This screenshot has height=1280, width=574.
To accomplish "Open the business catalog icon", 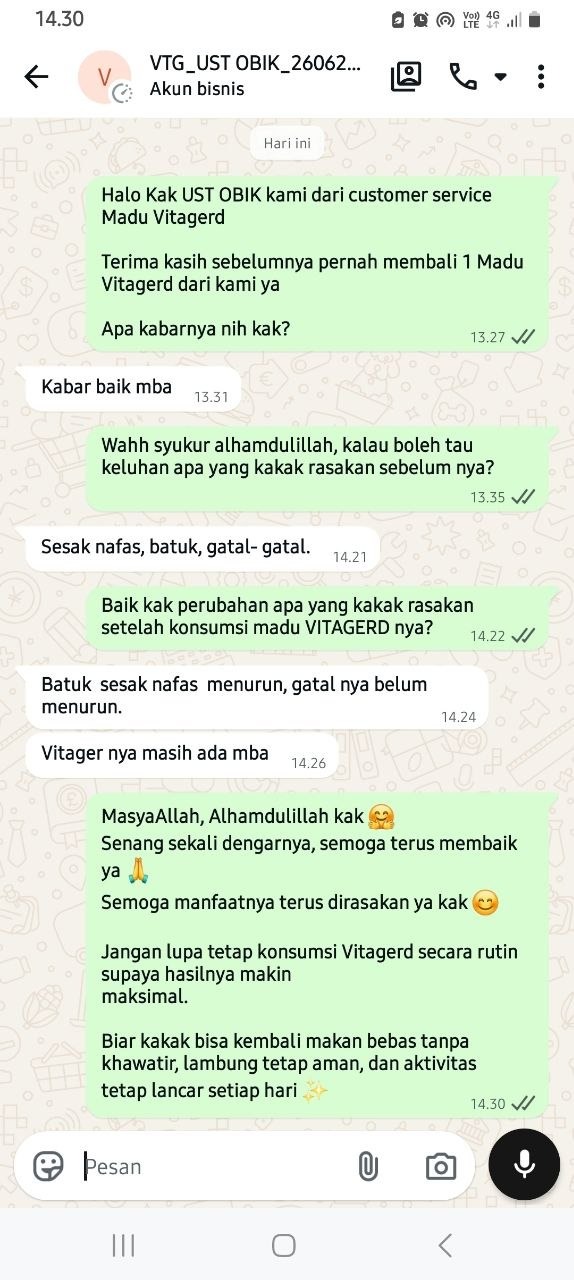I will (x=406, y=77).
